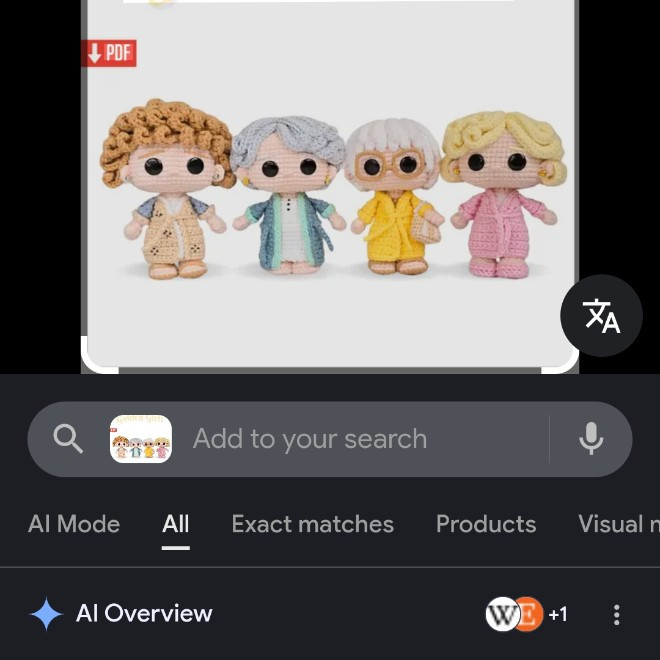This screenshot has height=660, width=660.
Task: Tap the 'Add to your search' field
Action: pos(310,439)
